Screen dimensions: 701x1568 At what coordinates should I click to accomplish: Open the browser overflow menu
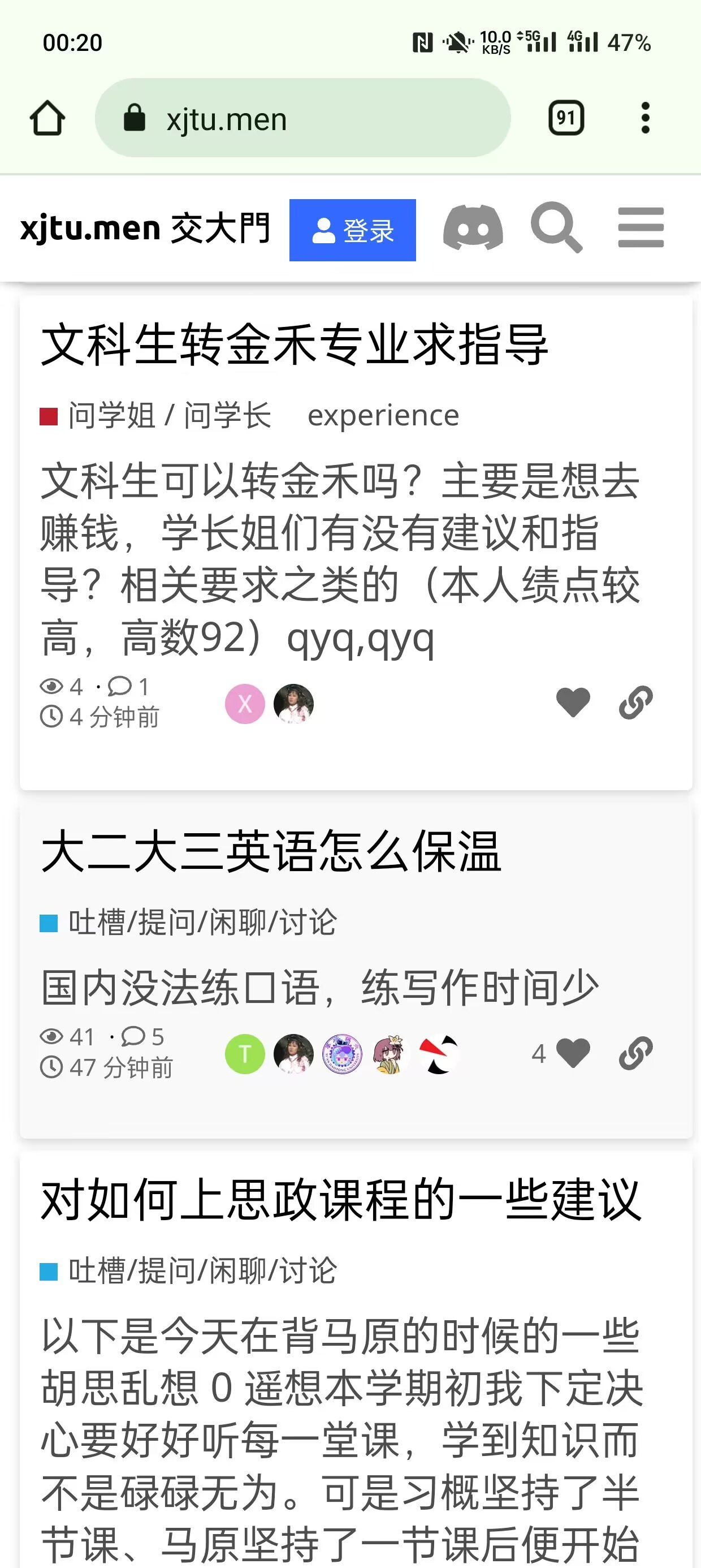point(645,118)
